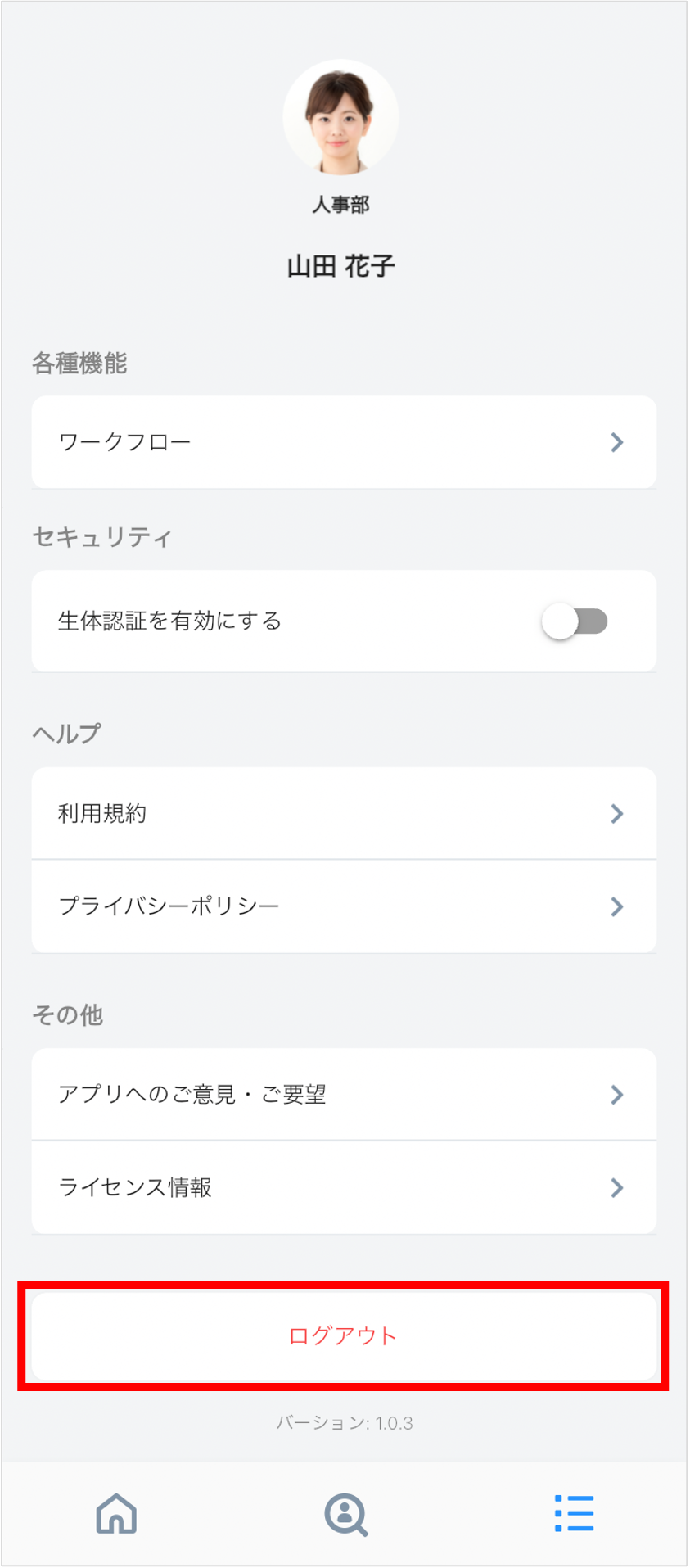Tap the バージョン: 1.0.3 text

click(345, 1422)
